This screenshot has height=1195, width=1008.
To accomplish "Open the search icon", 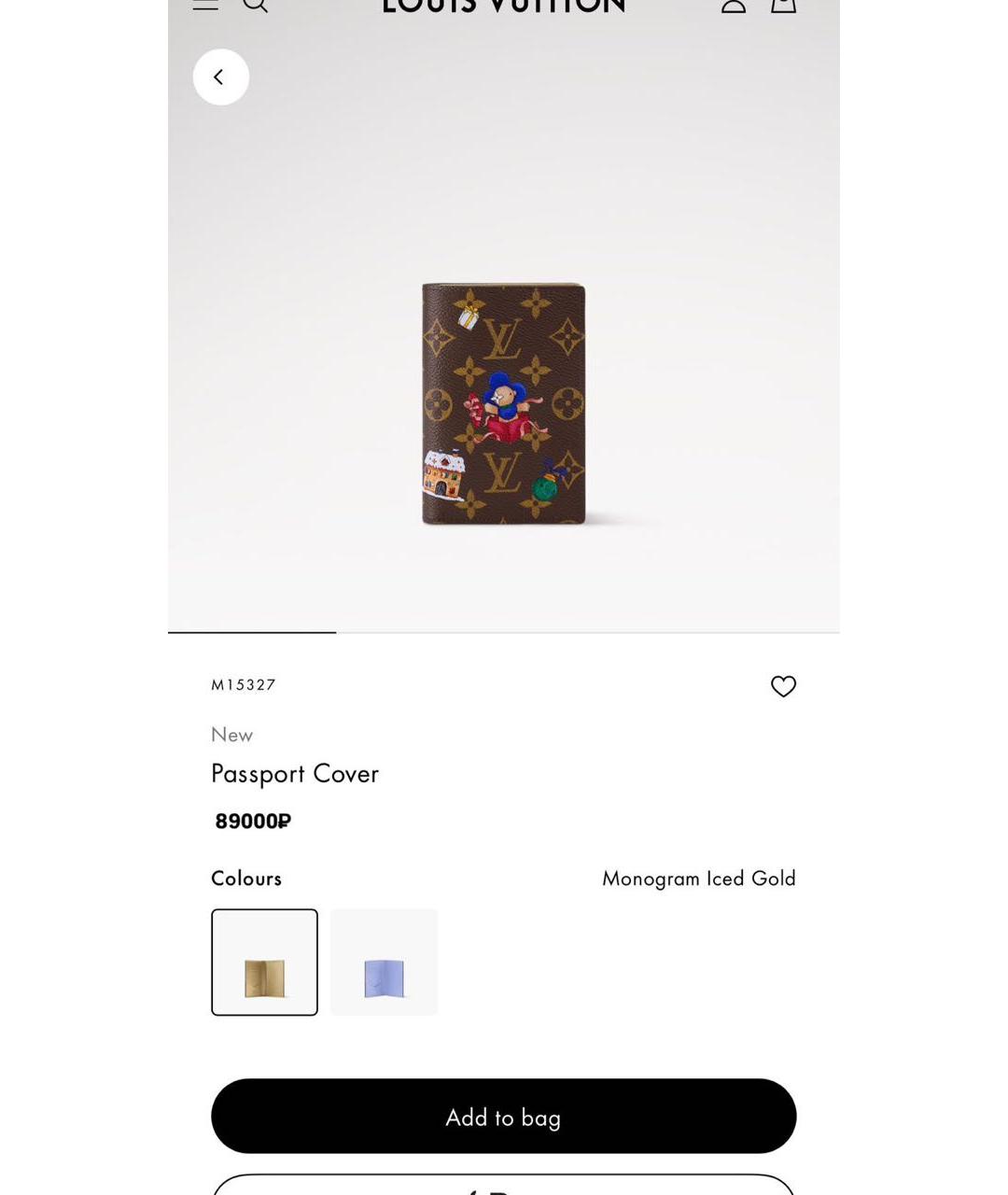I will click(x=255, y=5).
